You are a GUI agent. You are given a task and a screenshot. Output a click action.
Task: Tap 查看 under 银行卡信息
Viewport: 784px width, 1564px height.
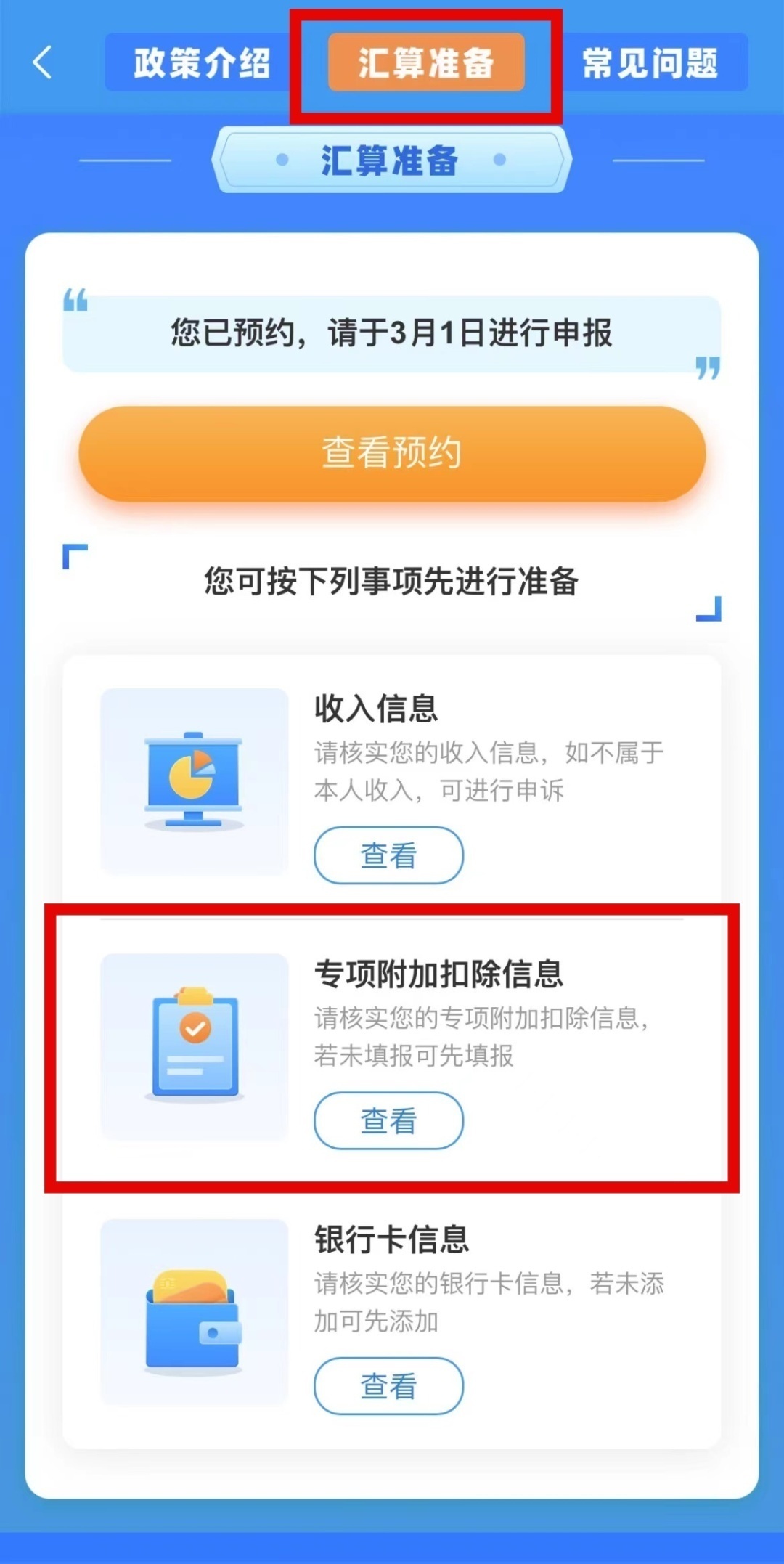[x=388, y=1386]
